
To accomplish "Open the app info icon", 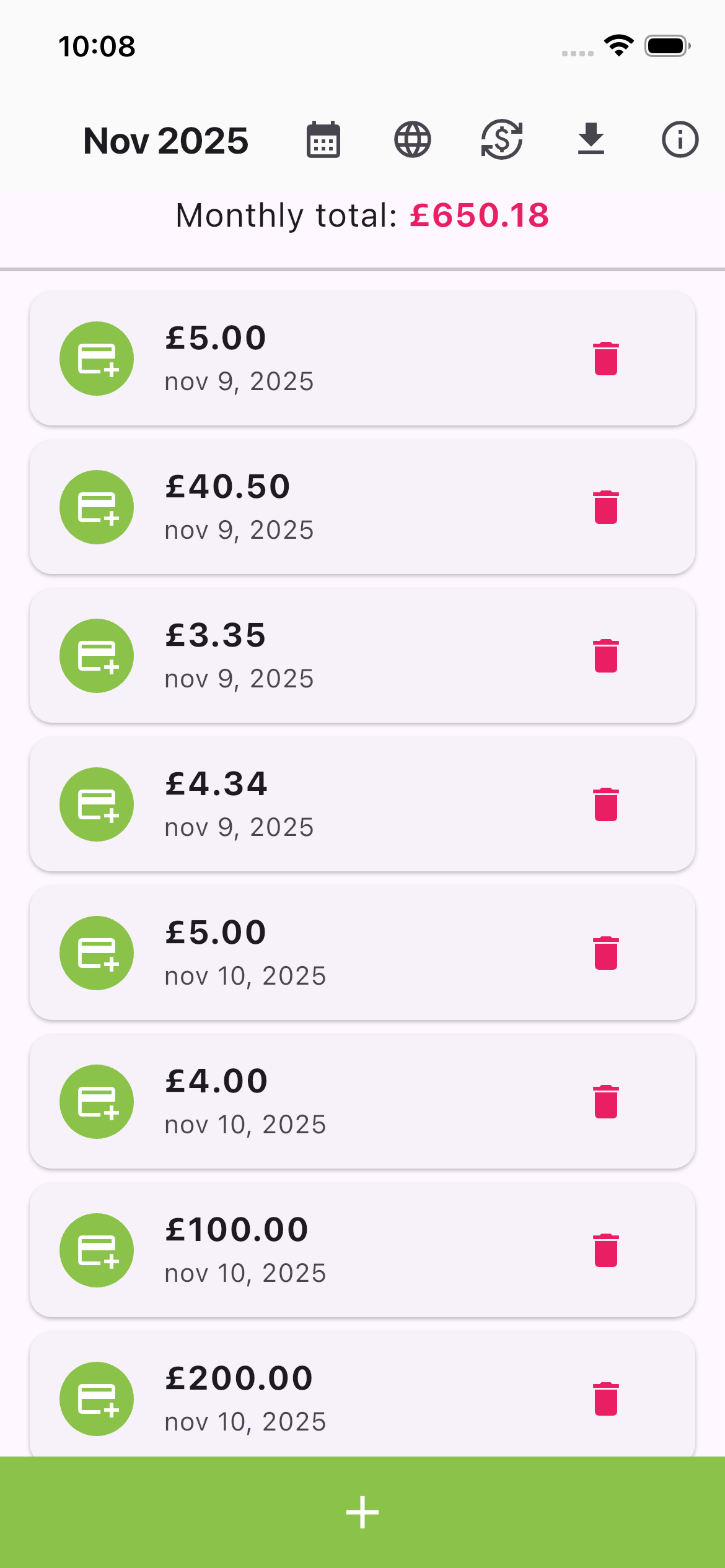I will click(680, 141).
